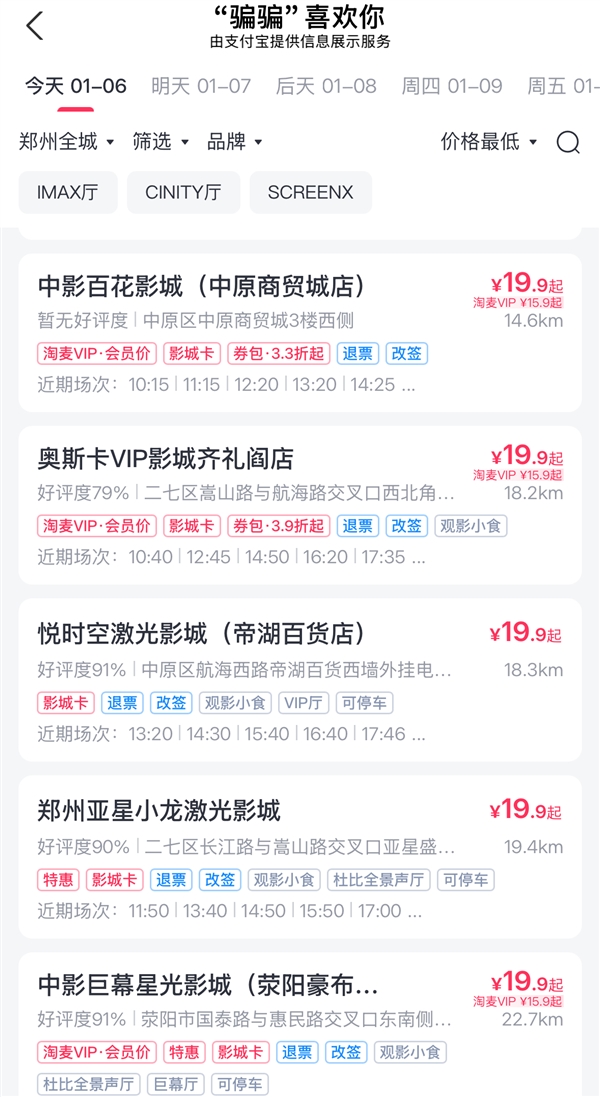Switch to the 后天 01-08 date tab
The width and height of the screenshot is (600, 1097).
326,86
